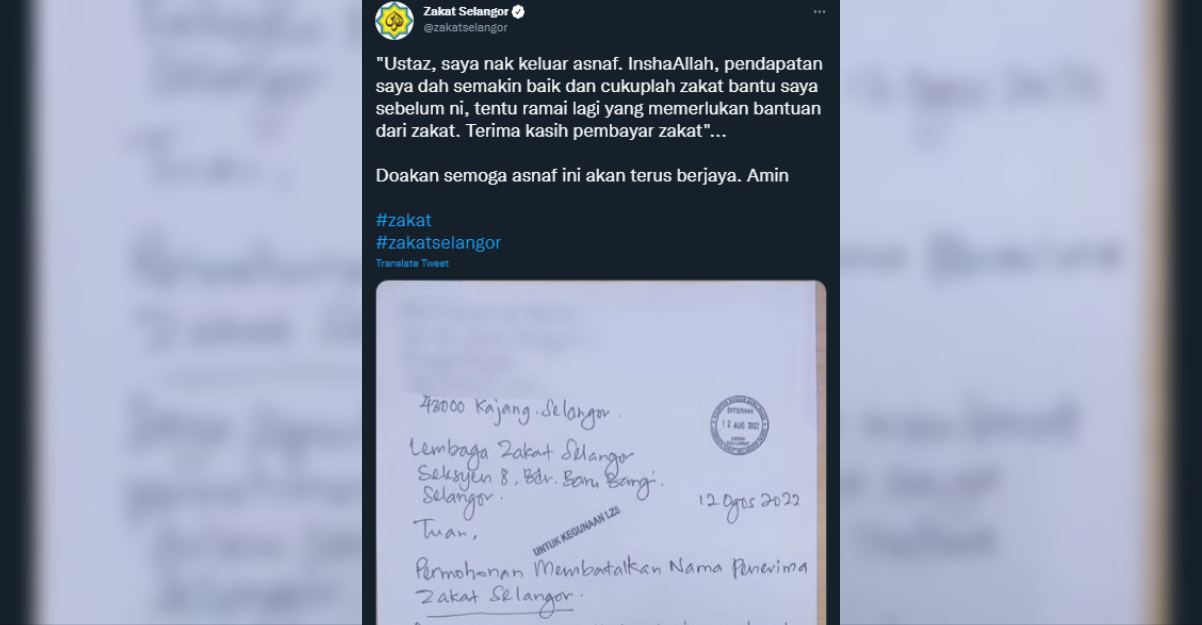Tap Translate Tweet
The width and height of the screenshot is (1202, 625).
pos(412,263)
